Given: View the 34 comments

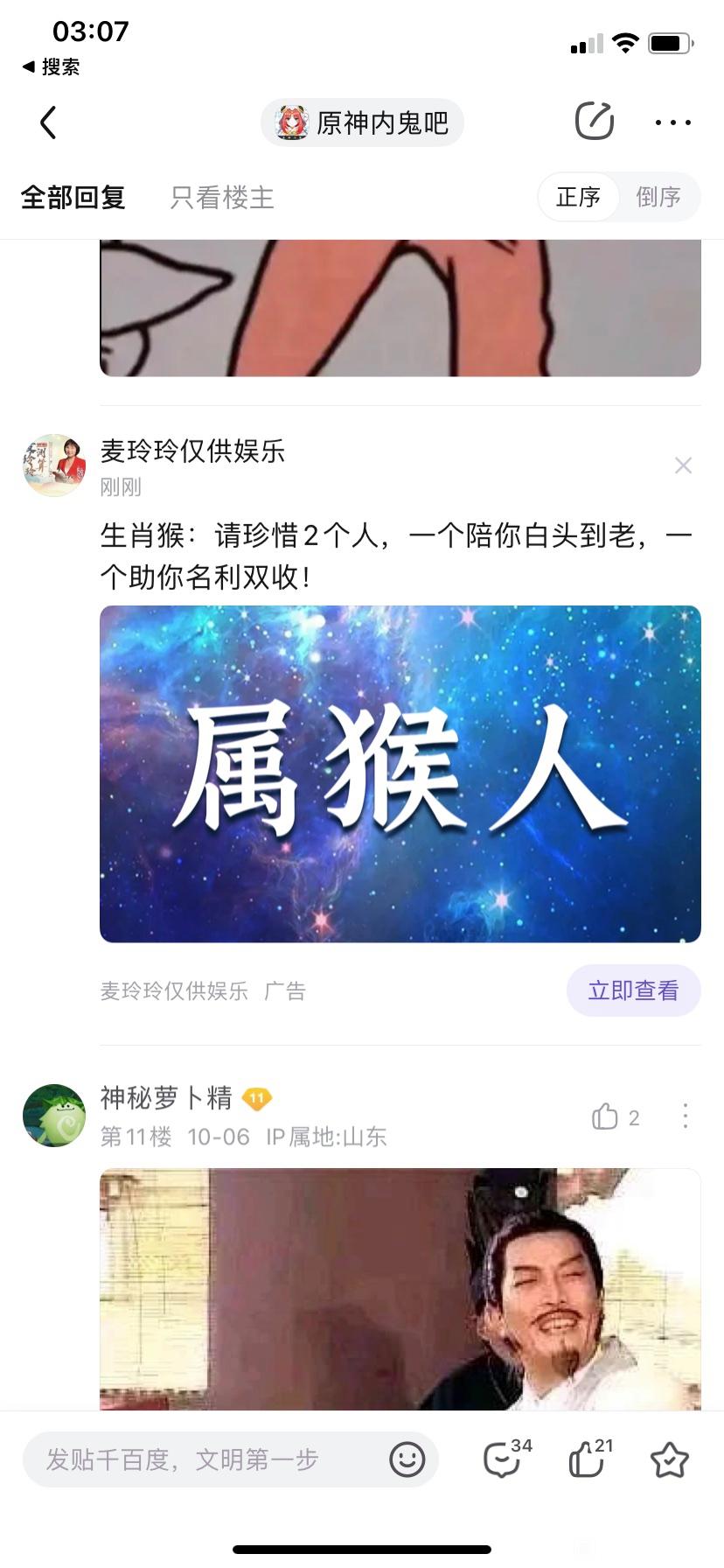Looking at the screenshot, I should 505,1459.
